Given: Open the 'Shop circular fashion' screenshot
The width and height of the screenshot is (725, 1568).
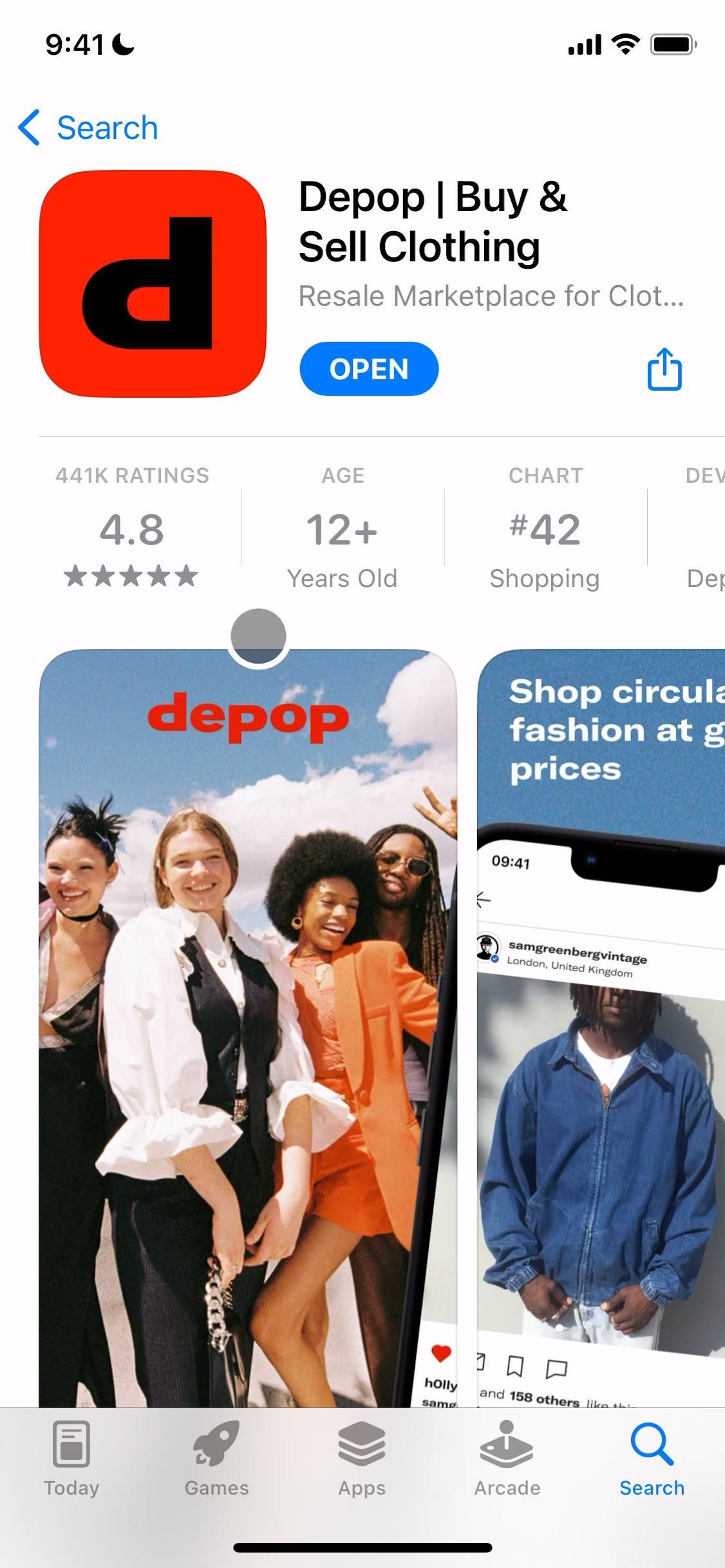Looking at the screenshot, I should point(602,1030).
